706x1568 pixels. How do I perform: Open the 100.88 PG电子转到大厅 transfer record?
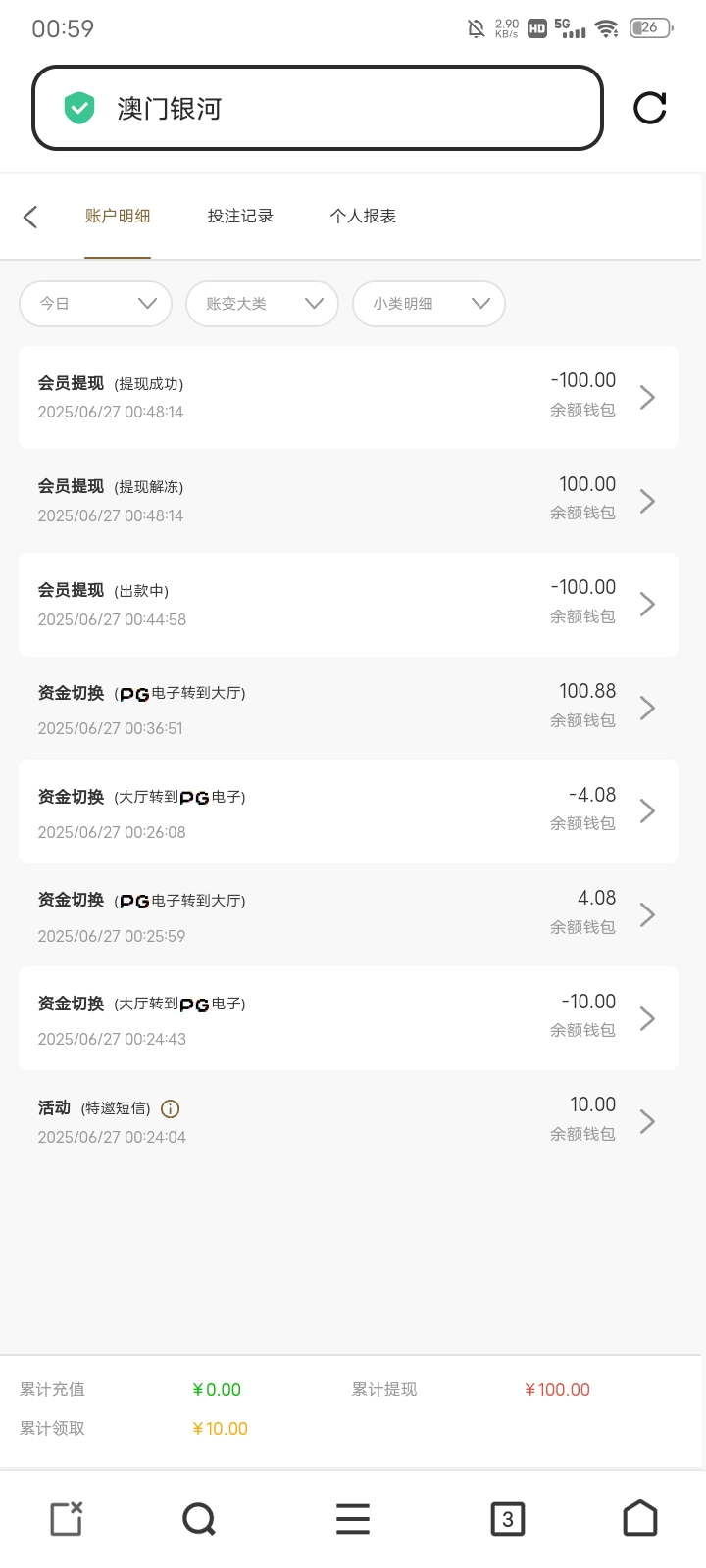coord(348,708)
